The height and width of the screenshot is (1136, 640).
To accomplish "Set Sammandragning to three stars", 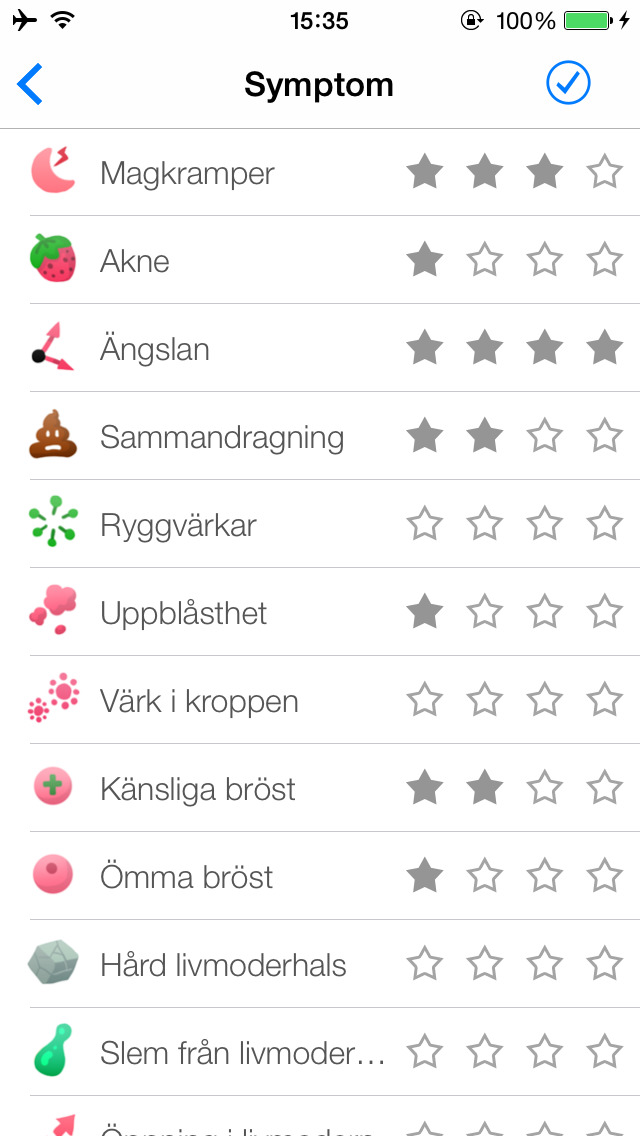I will pos(544,436).
